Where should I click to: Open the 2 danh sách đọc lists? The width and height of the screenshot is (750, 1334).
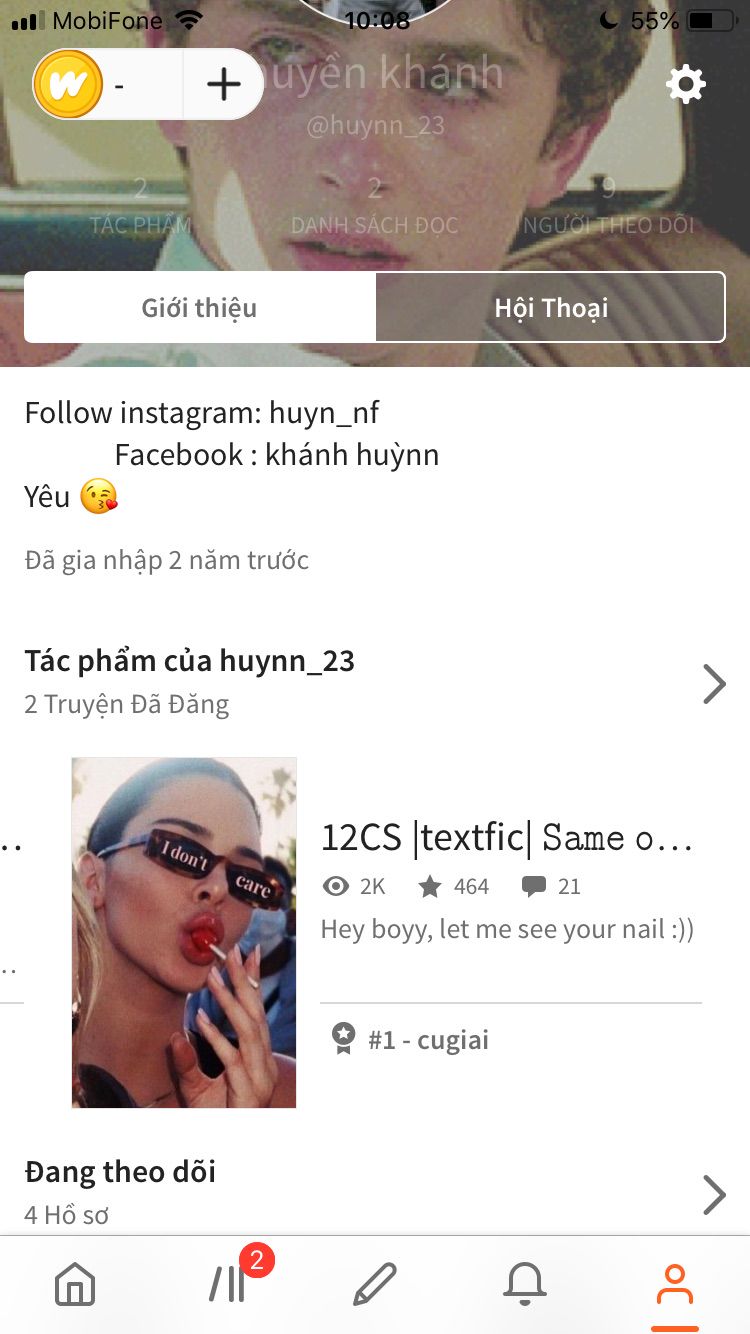coord(375,206)
